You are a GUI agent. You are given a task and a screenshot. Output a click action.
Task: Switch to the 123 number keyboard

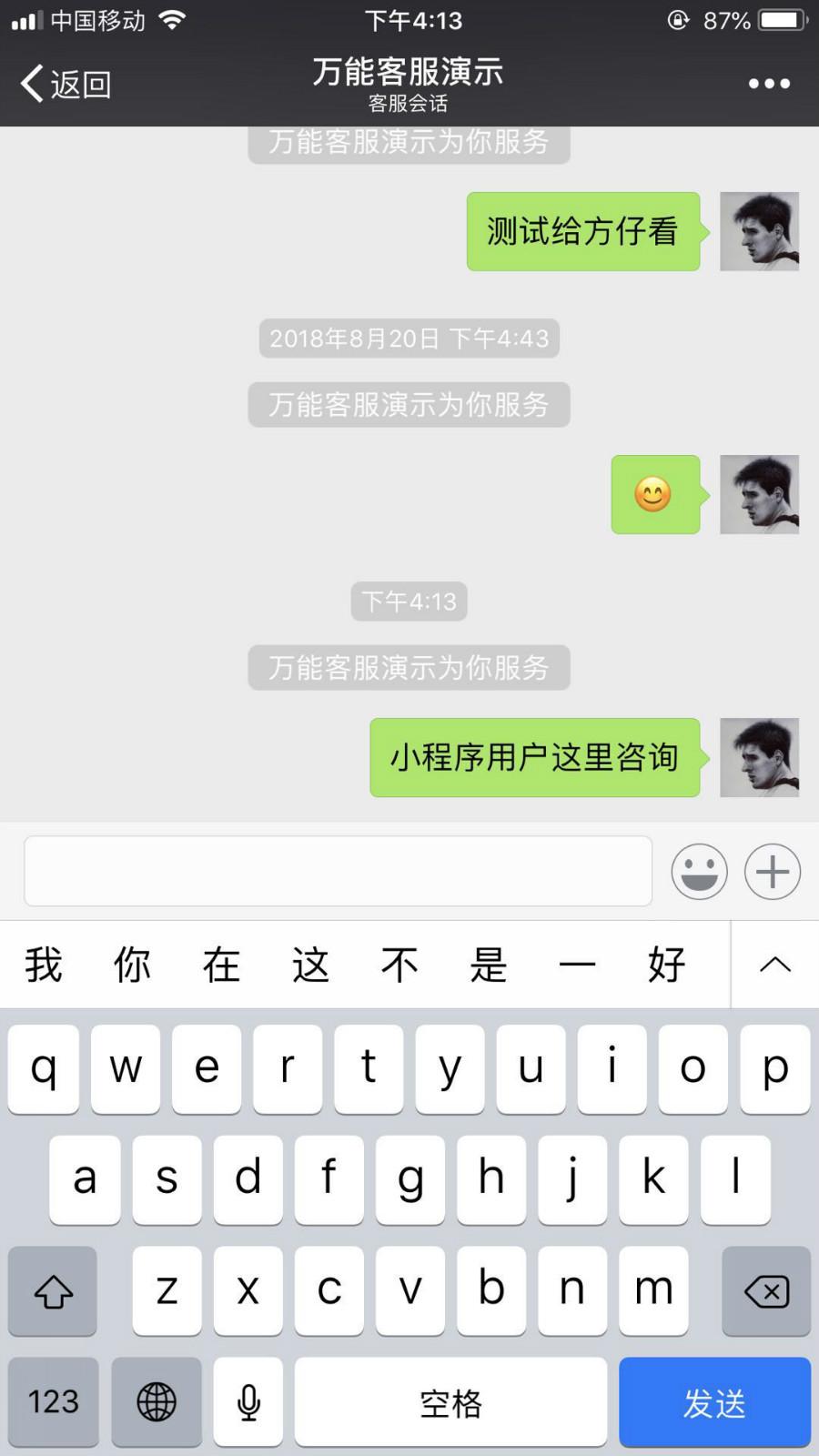53,1401
